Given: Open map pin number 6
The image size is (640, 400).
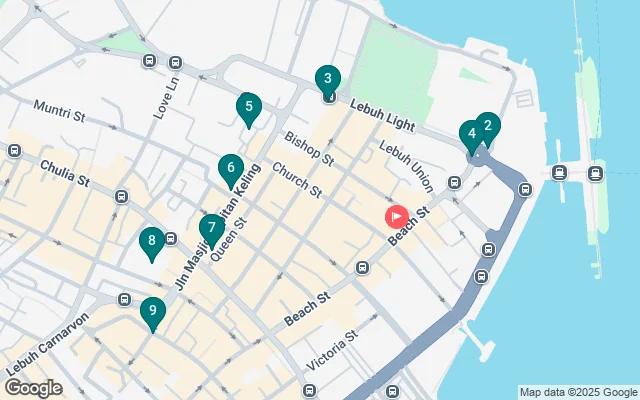Looking at the screenshot, I should (231, 169).
